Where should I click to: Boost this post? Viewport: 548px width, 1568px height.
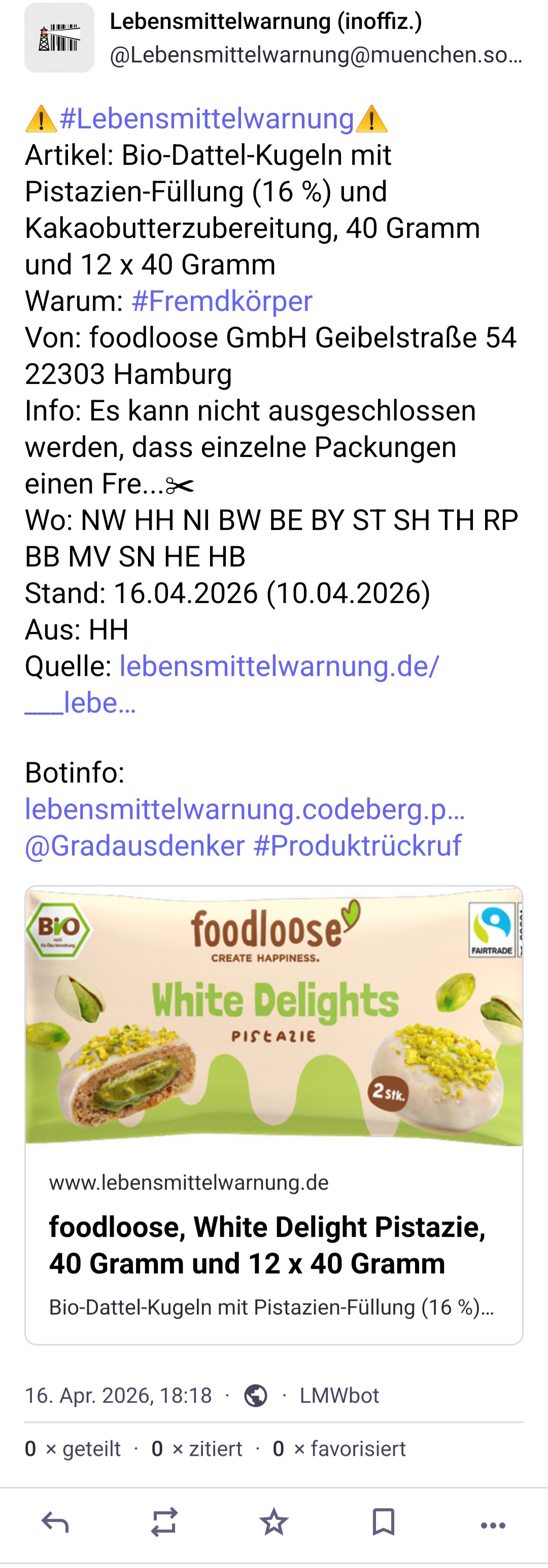(164, 1522)
